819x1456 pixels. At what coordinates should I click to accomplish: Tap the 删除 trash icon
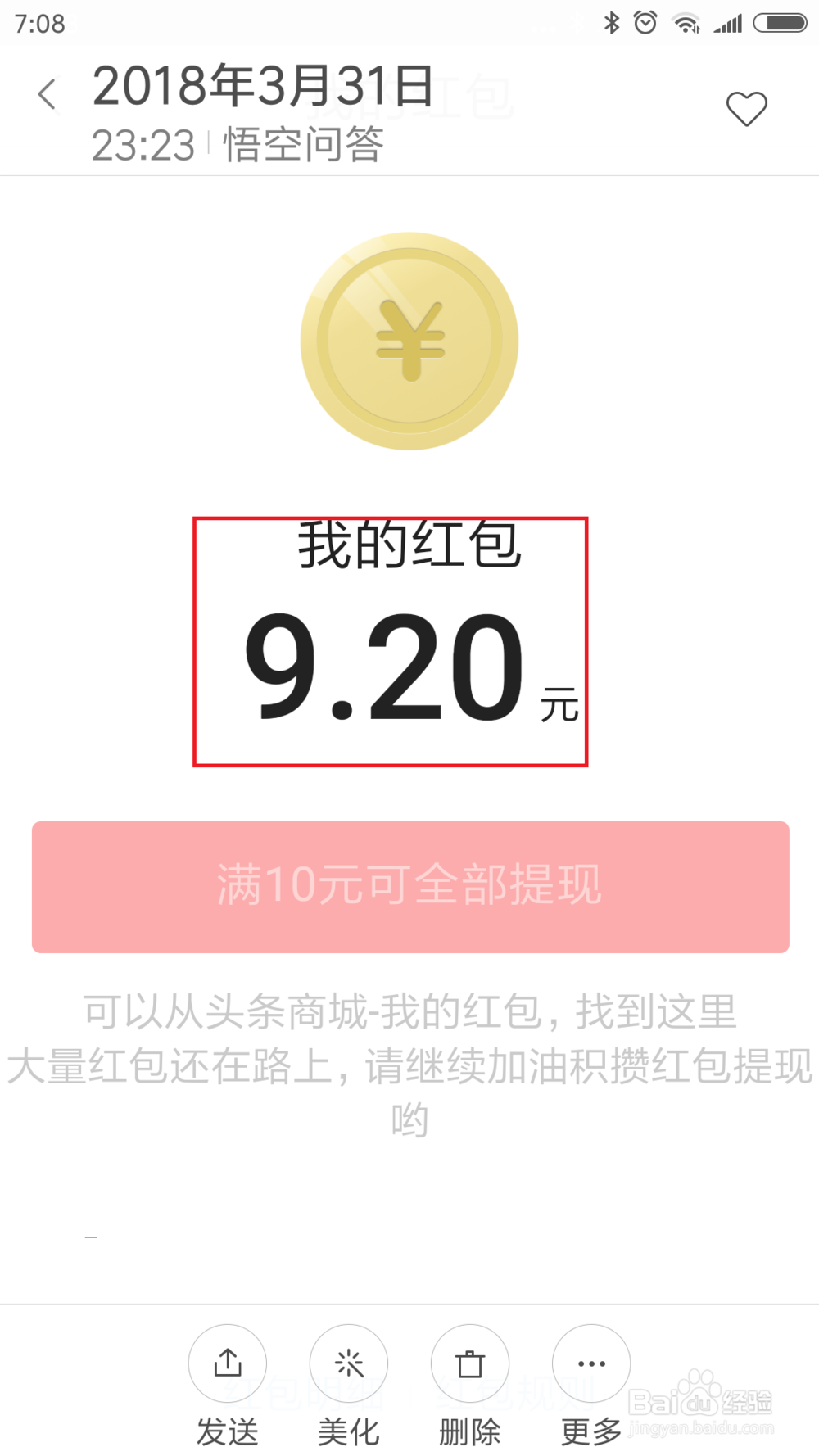coord(469,1363)
